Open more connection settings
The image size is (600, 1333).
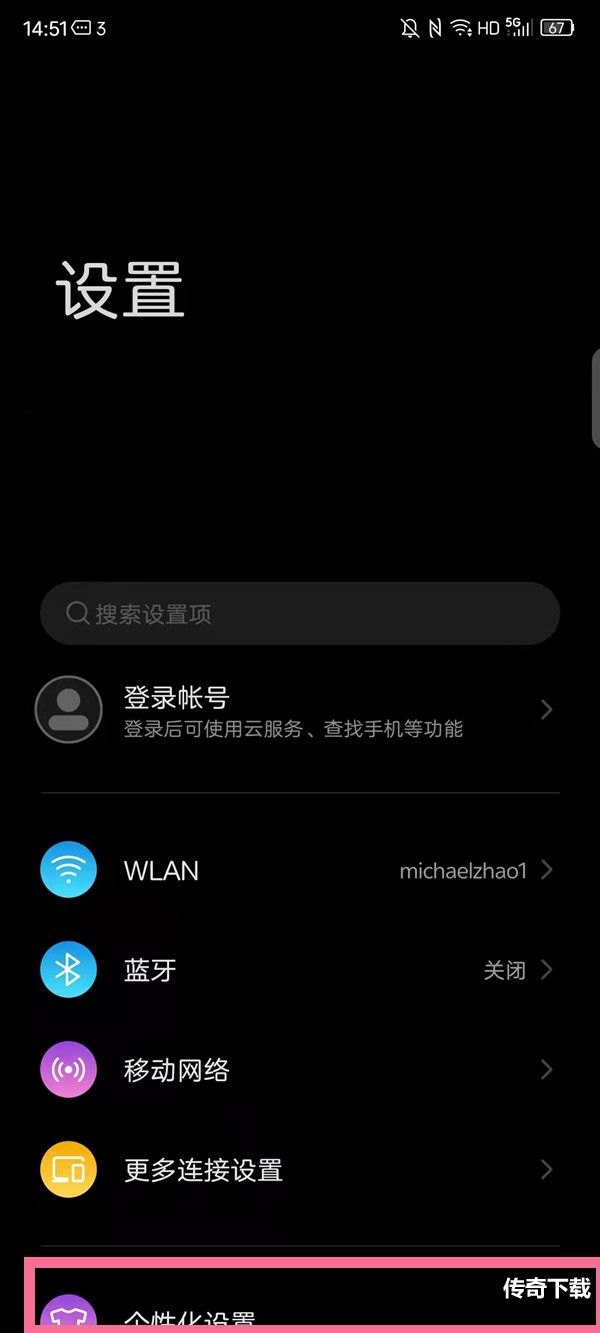point(300,1169)
